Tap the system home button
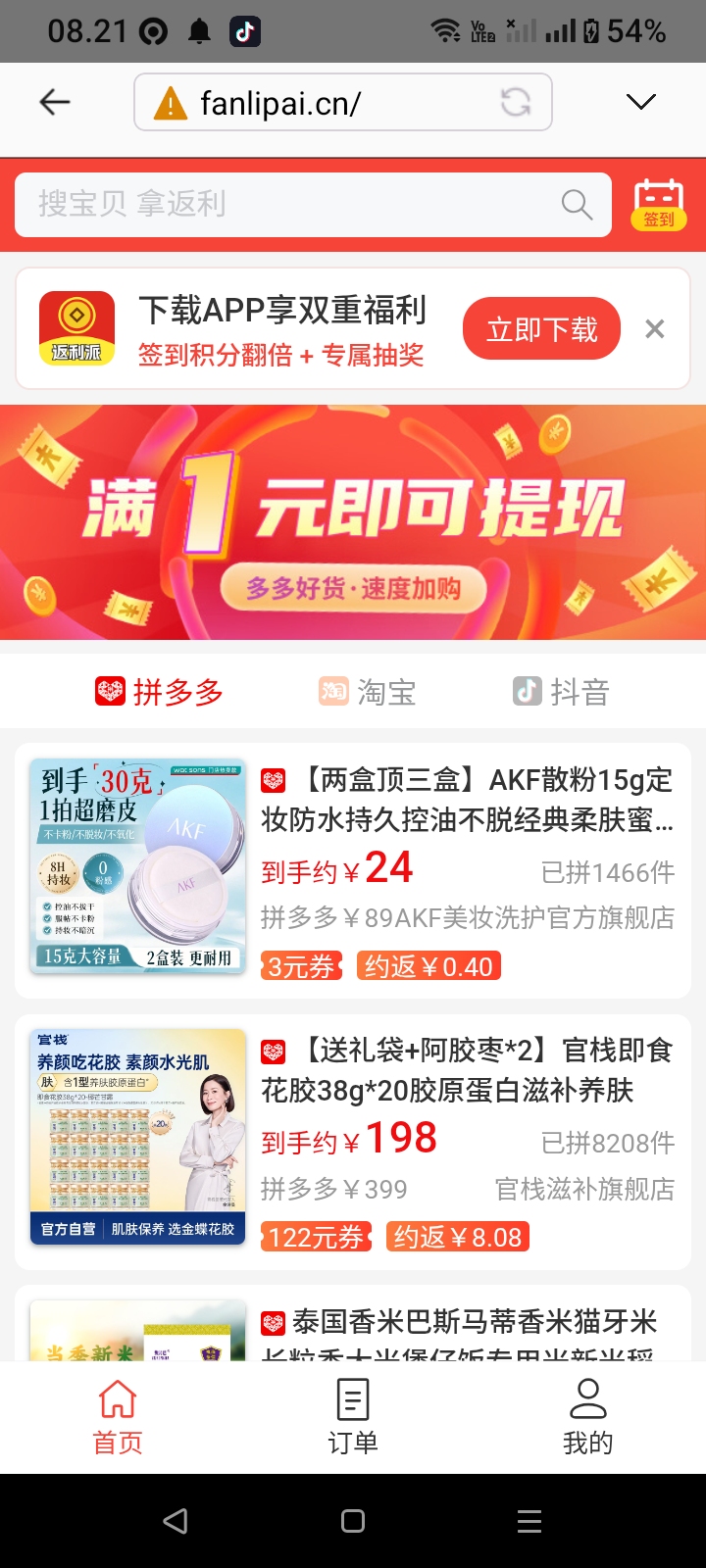Image resolution: width=706 pixels, height=1568 pixels. (353, 1521)
